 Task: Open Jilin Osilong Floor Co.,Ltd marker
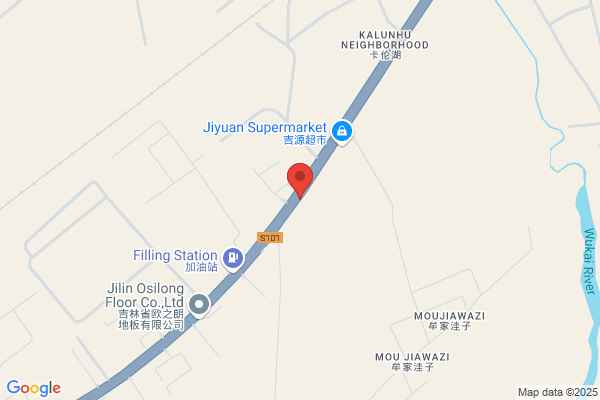199,305
